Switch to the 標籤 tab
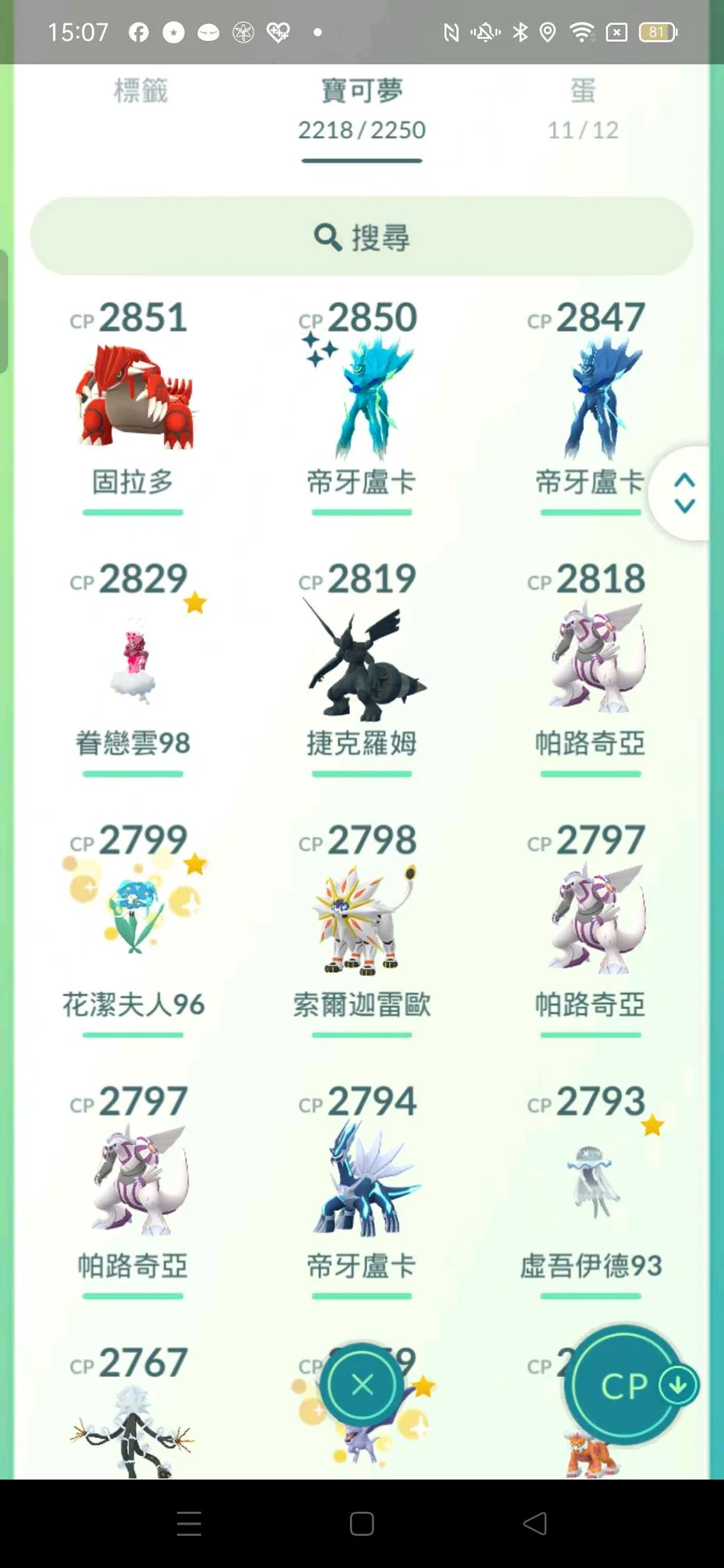Image resolution: width=724 pixels, height=1568 pixels. pyautogui.click(x=141, y=92)
